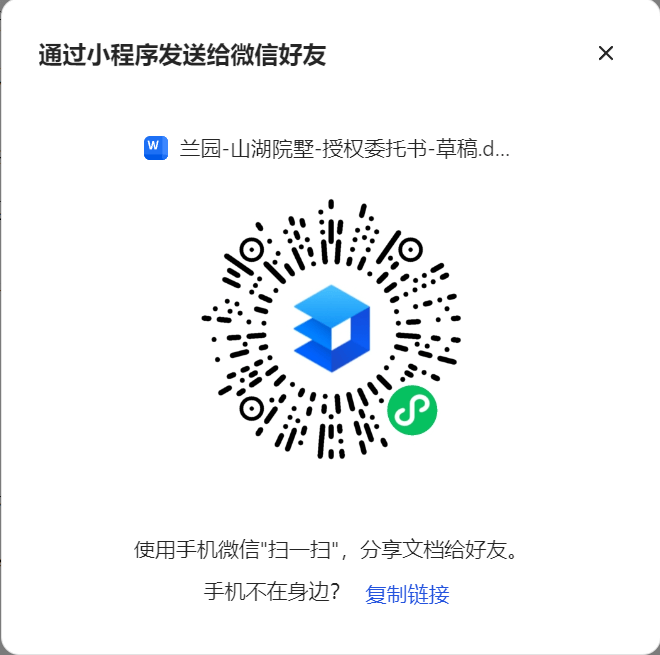Close the send-to-WeChat-friend dialog

pyautogui.click(x=605, y=54)
